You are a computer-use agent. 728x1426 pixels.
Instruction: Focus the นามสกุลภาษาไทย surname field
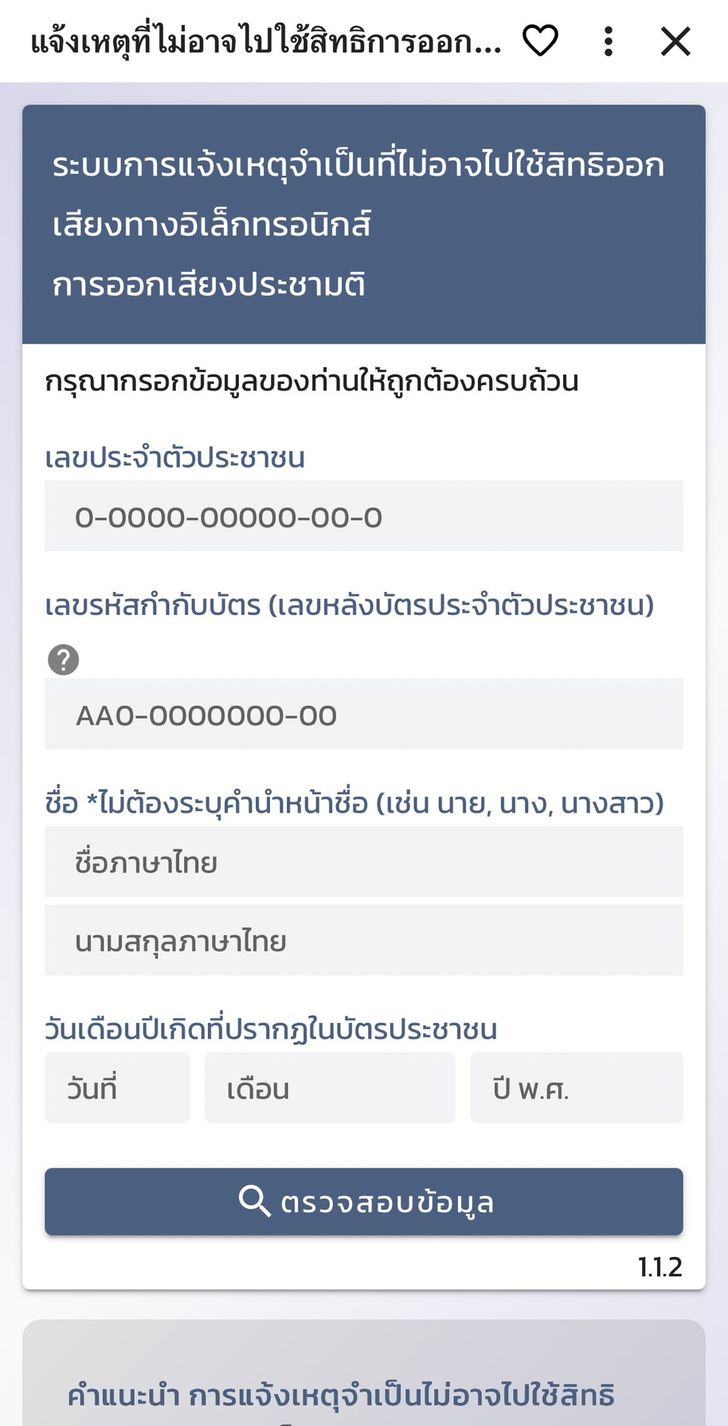363,940
